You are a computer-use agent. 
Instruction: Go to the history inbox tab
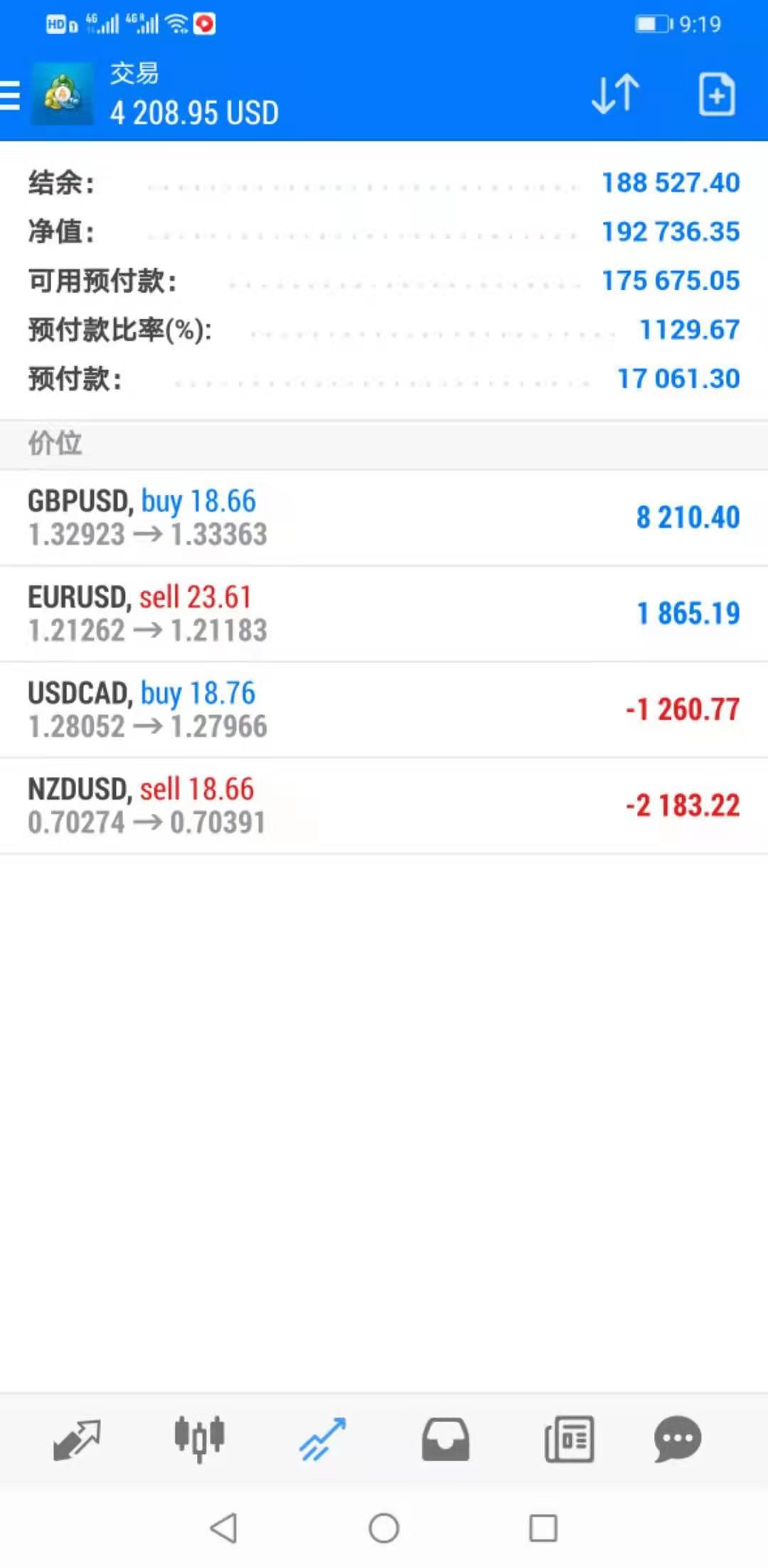click(x=446, y=1440)
